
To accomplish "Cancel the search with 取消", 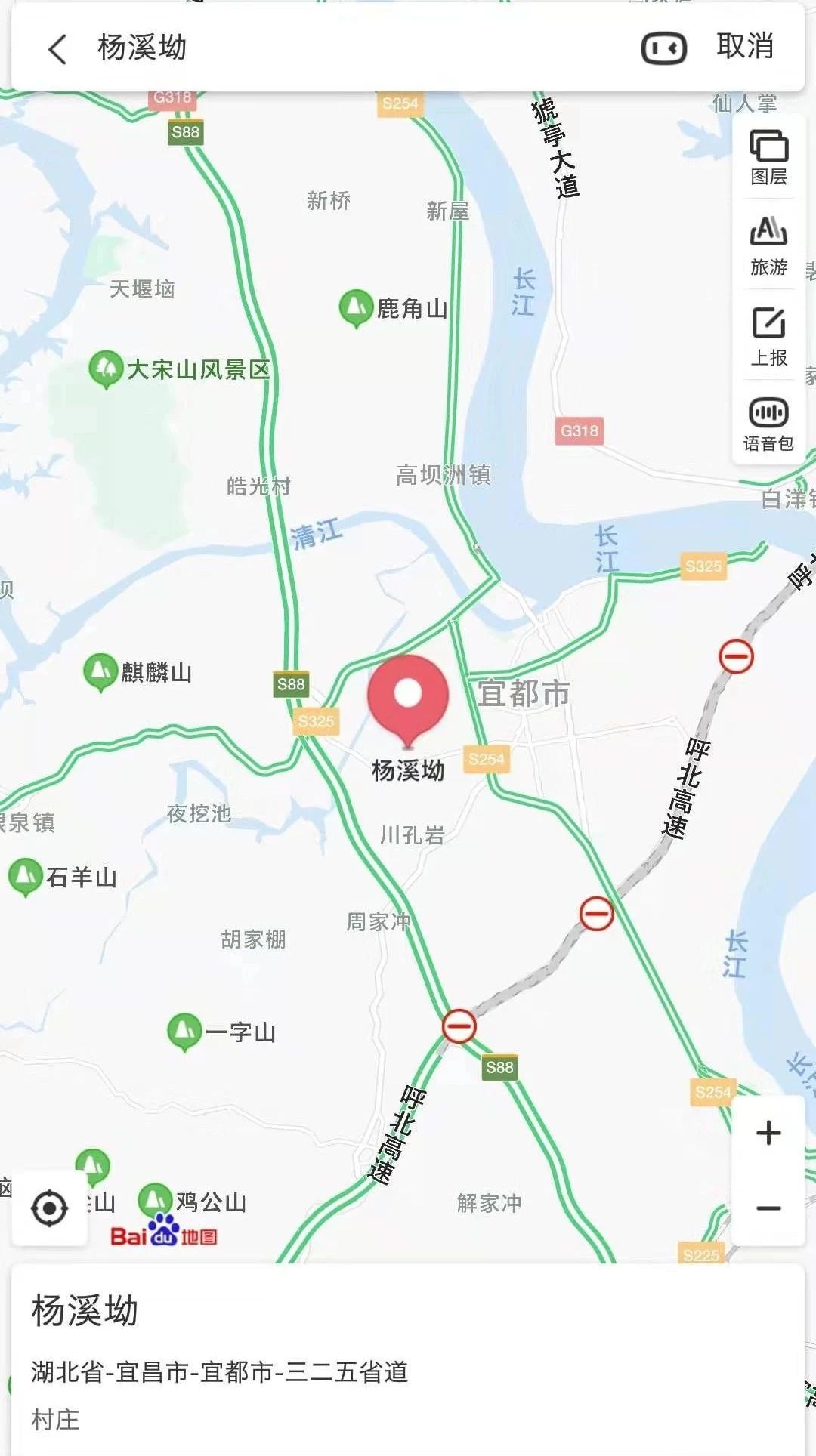I will point(744,47).
